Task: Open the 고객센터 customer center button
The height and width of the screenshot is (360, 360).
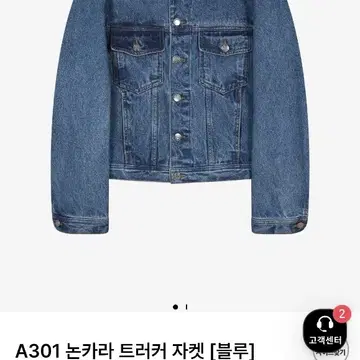Action: tap(325, 328)
